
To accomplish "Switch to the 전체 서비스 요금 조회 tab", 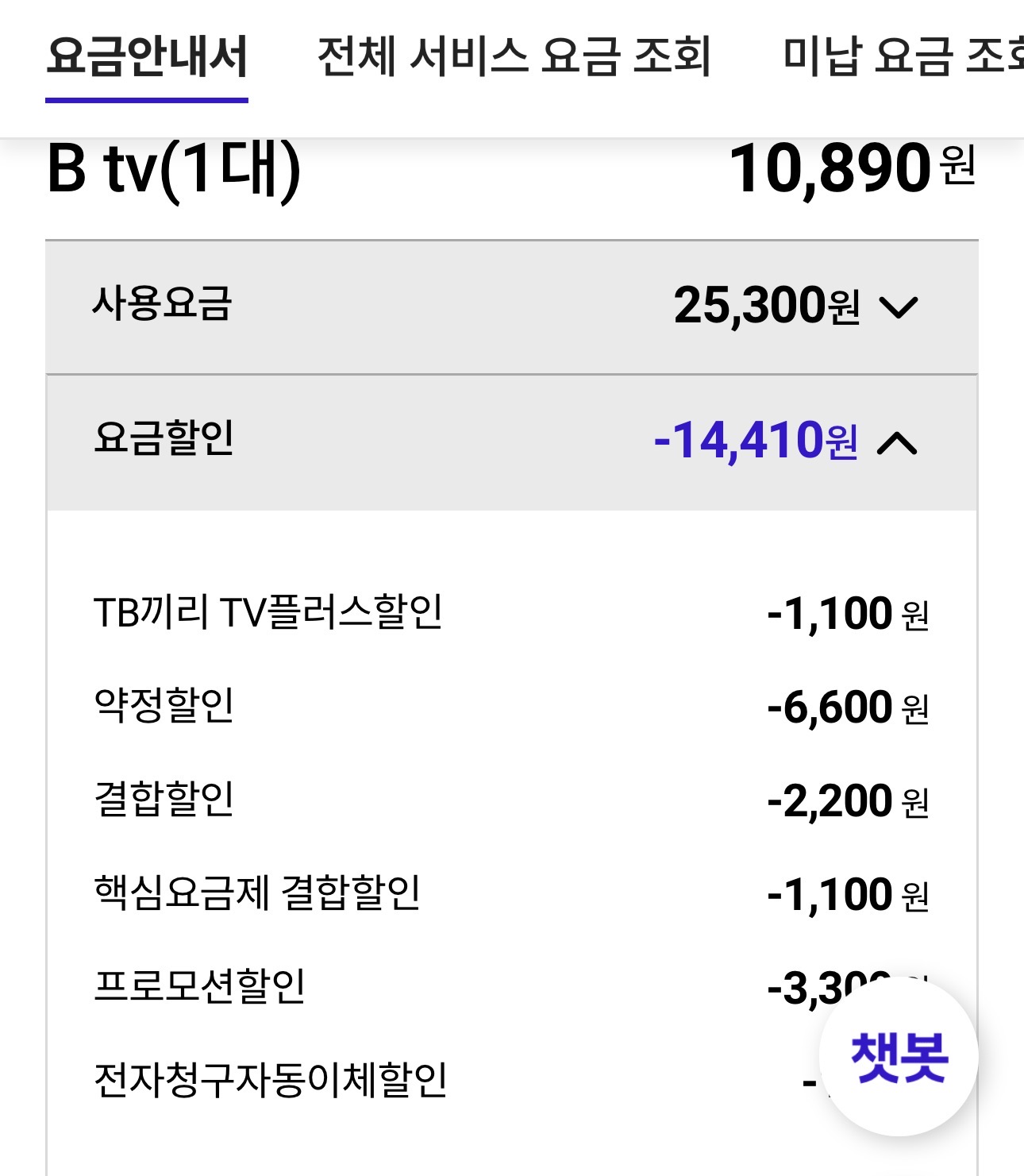I will click(514, 57).
